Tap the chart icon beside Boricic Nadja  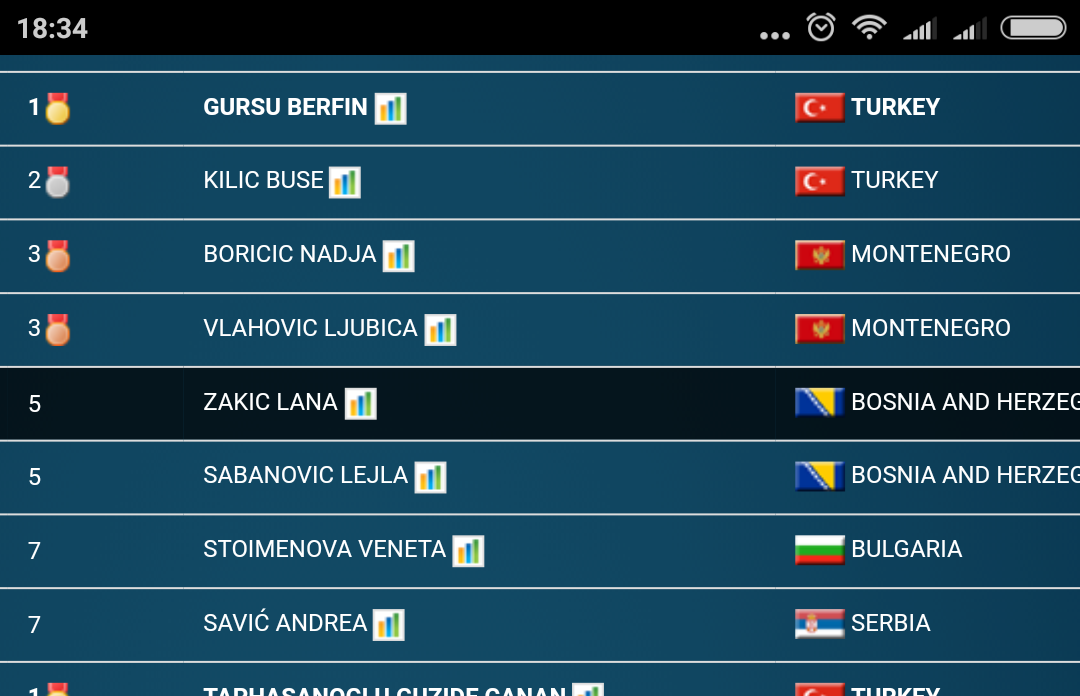(x=398, y=256)
